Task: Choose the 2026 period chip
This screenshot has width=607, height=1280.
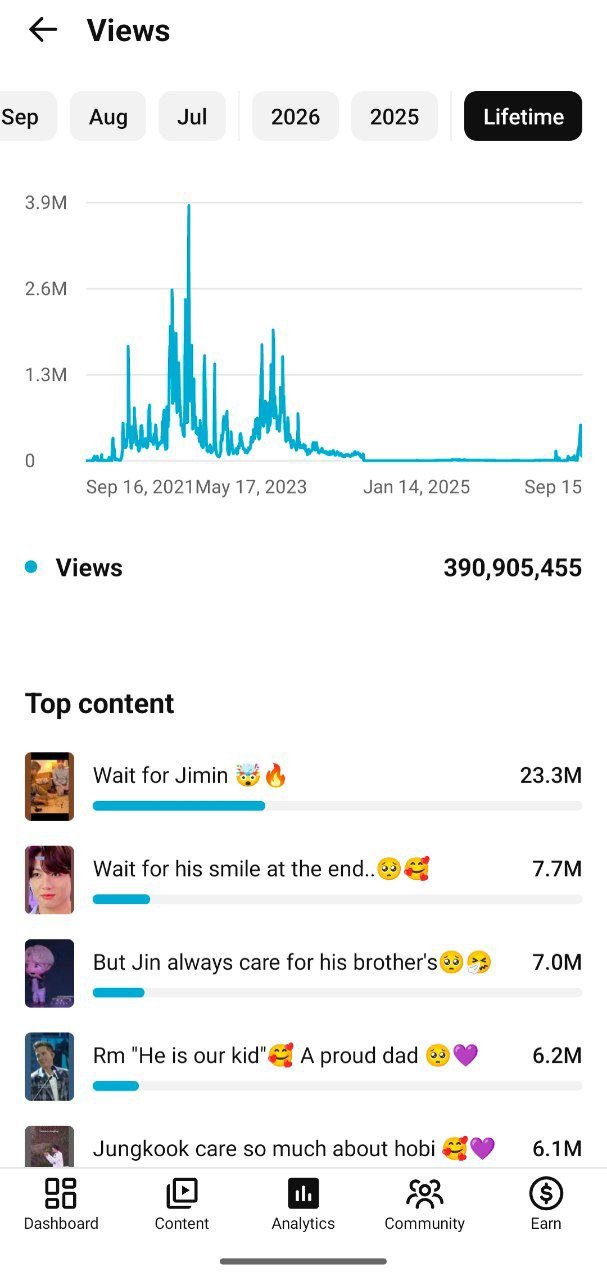Action: click(295, 116)
